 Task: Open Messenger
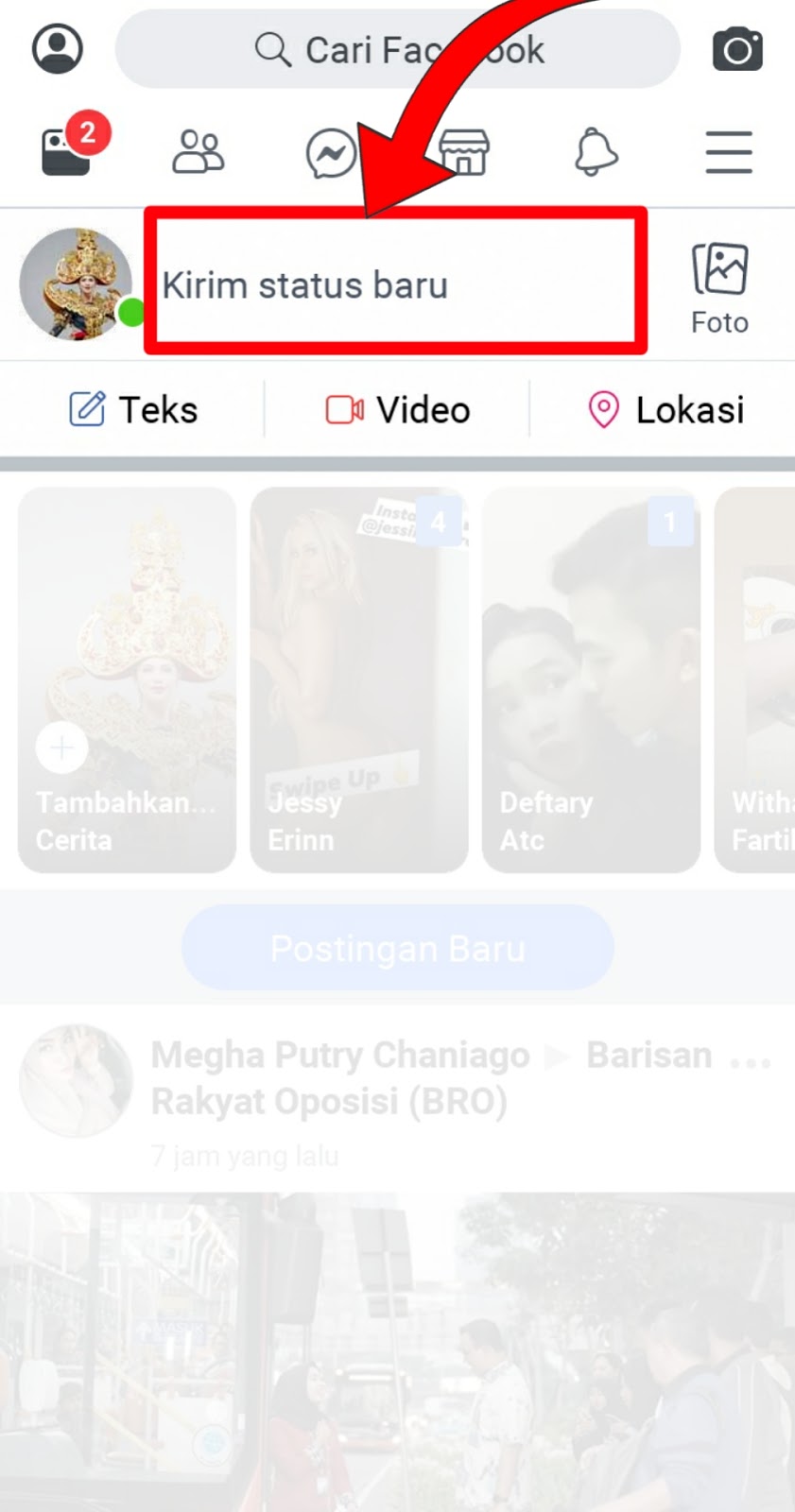pyautogui.click(x=331, y=153)
